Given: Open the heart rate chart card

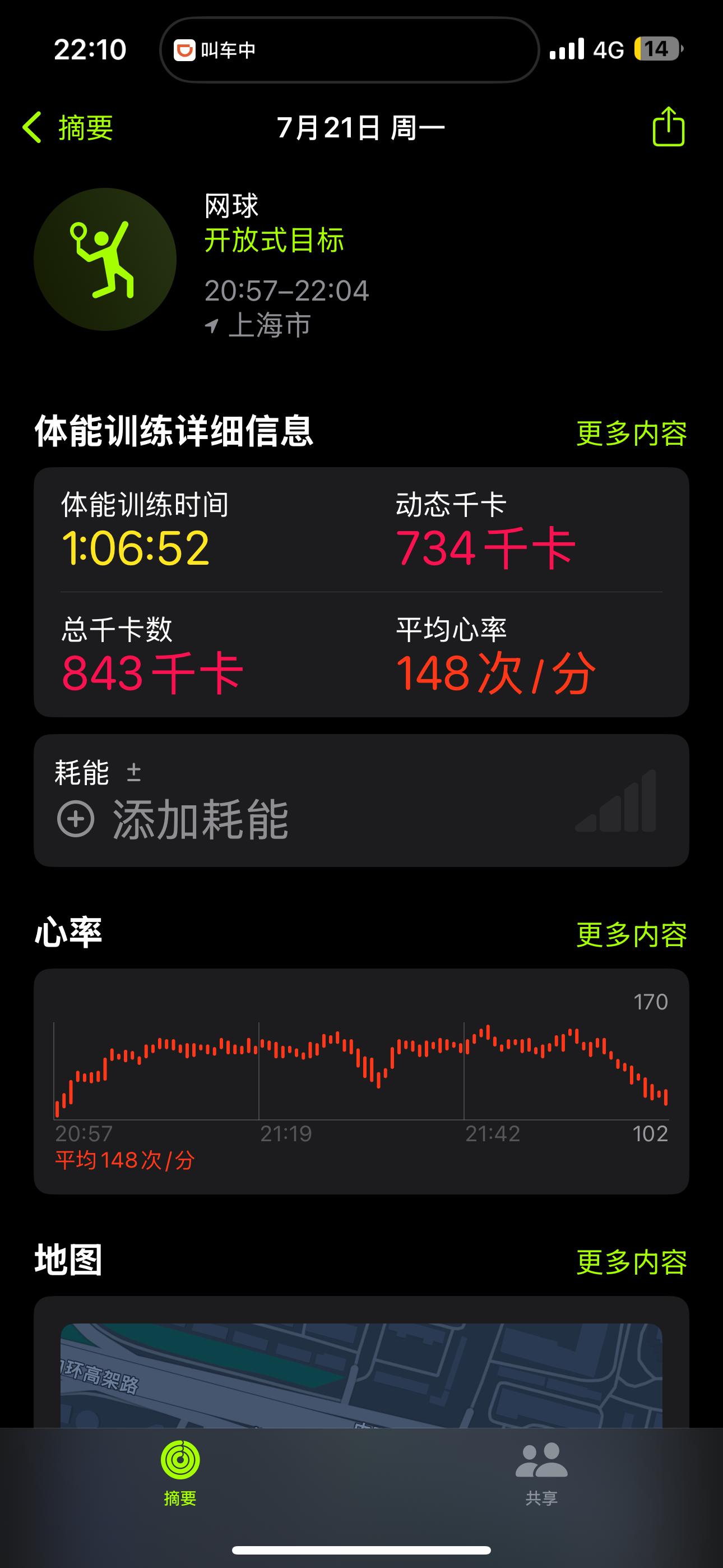Looking at the screenshot, I should (x=361, y=1081).
